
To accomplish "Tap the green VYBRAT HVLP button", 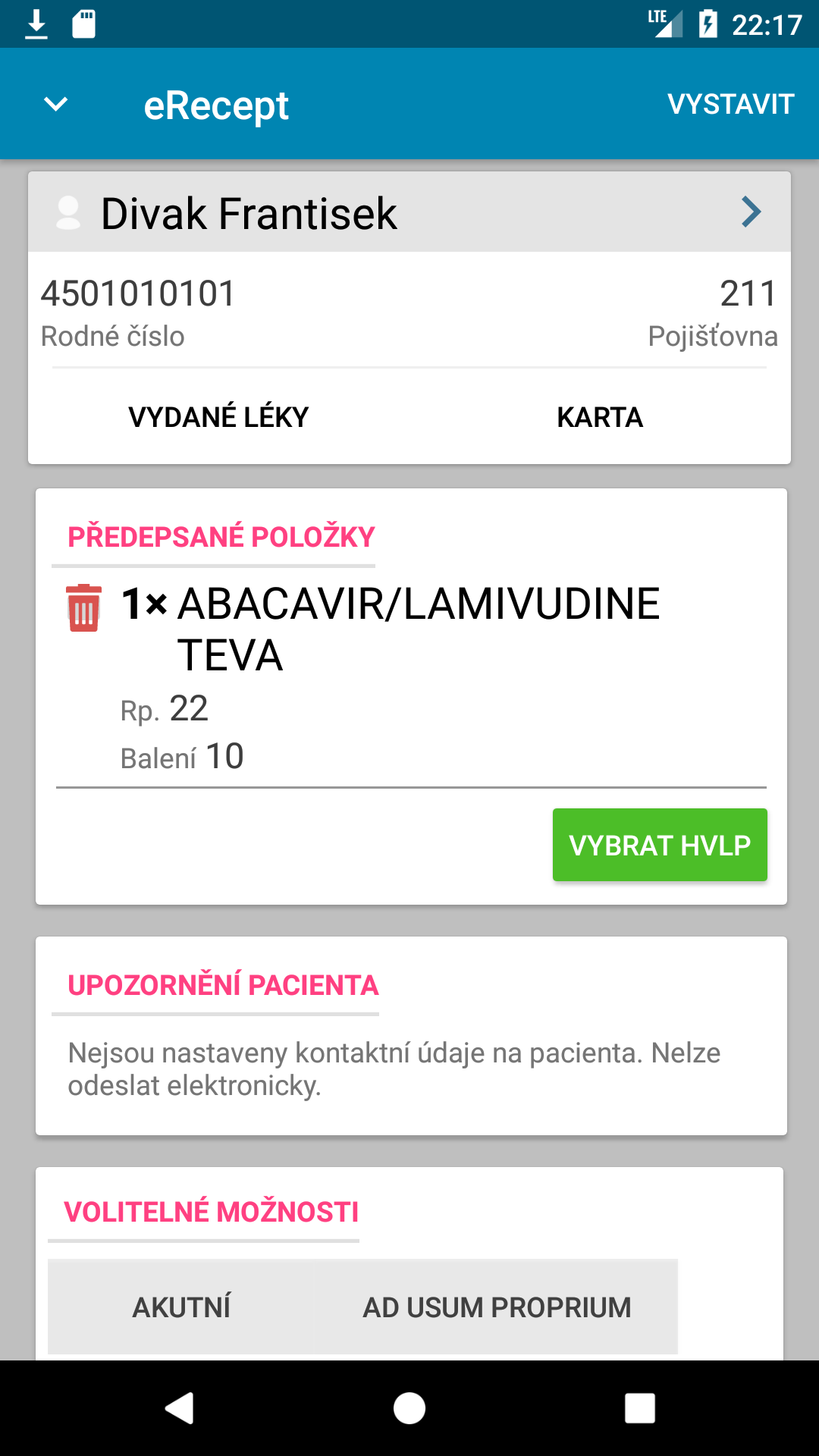I will click(660, 845).
